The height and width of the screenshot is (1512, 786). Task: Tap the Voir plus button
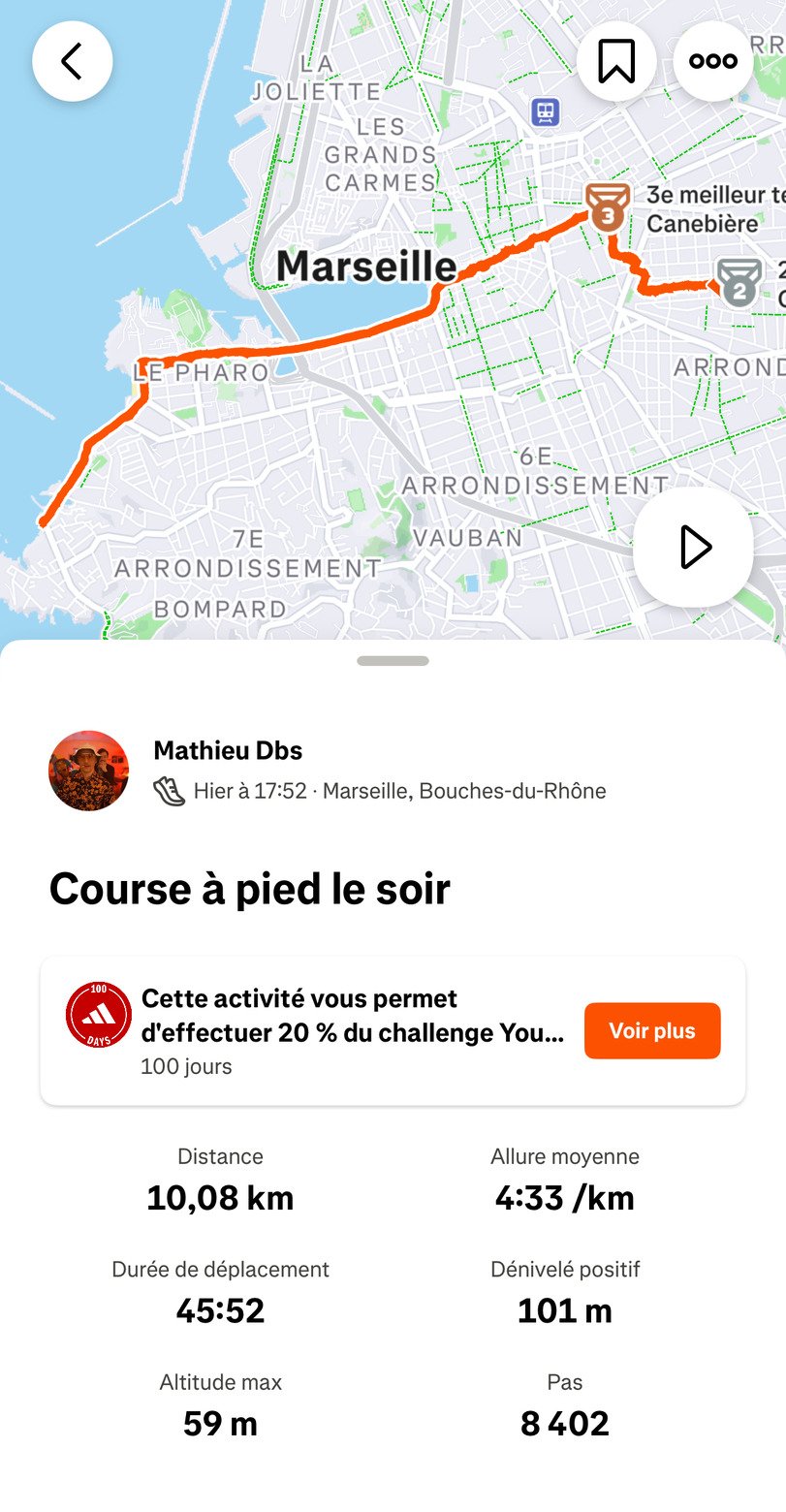point(652,1030)
